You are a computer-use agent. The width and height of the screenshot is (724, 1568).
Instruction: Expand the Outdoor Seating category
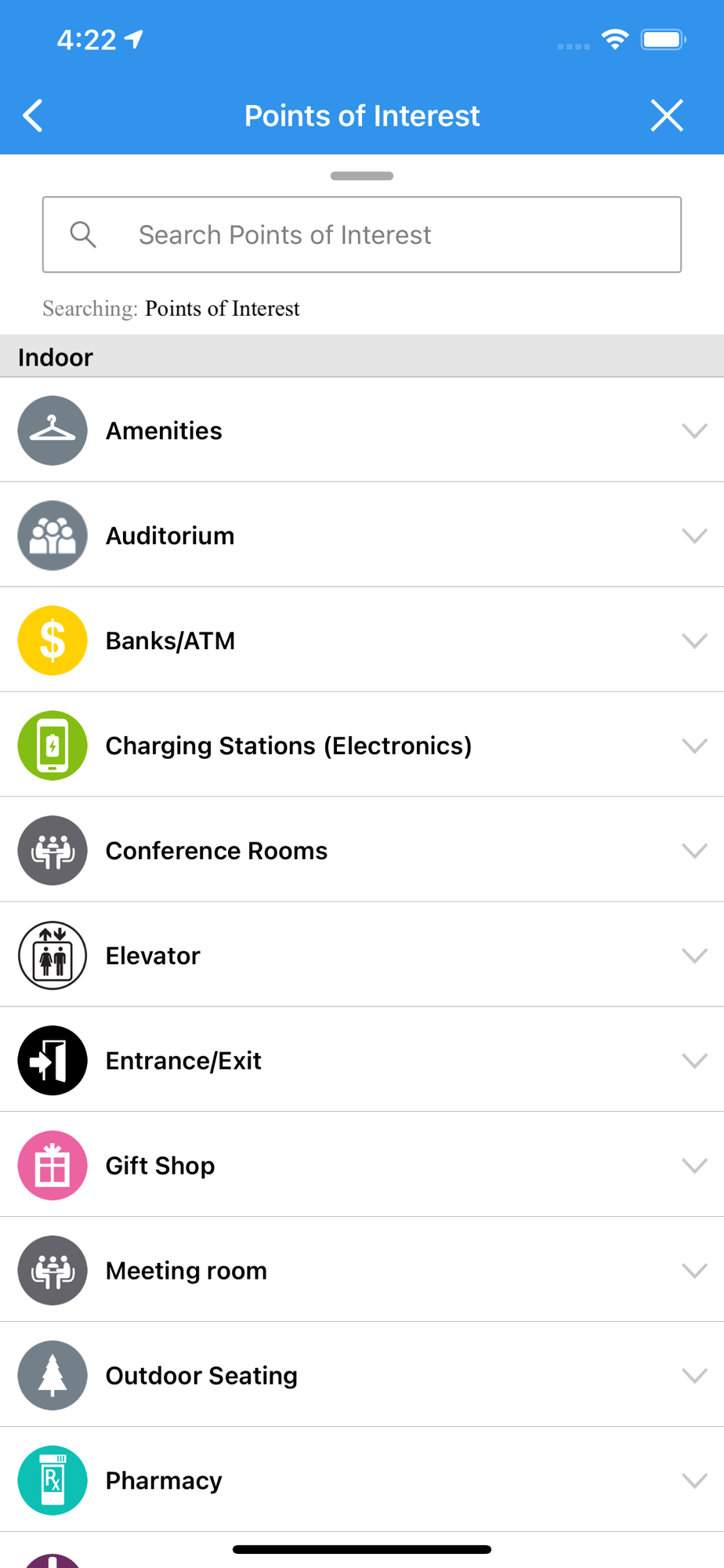point(362,1376)
